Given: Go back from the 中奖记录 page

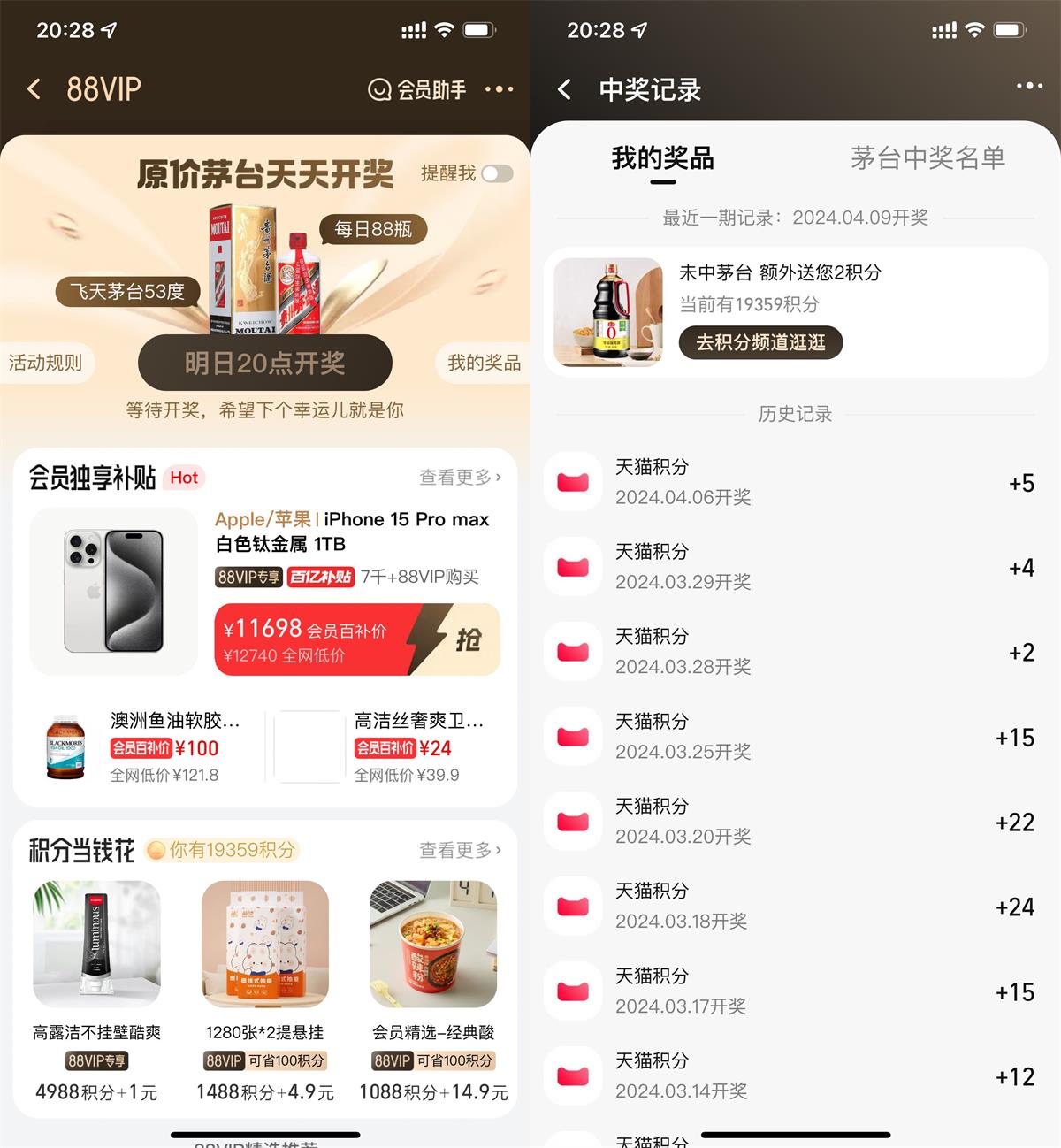Looking at the screenshot, I should (x=565, y=89).
